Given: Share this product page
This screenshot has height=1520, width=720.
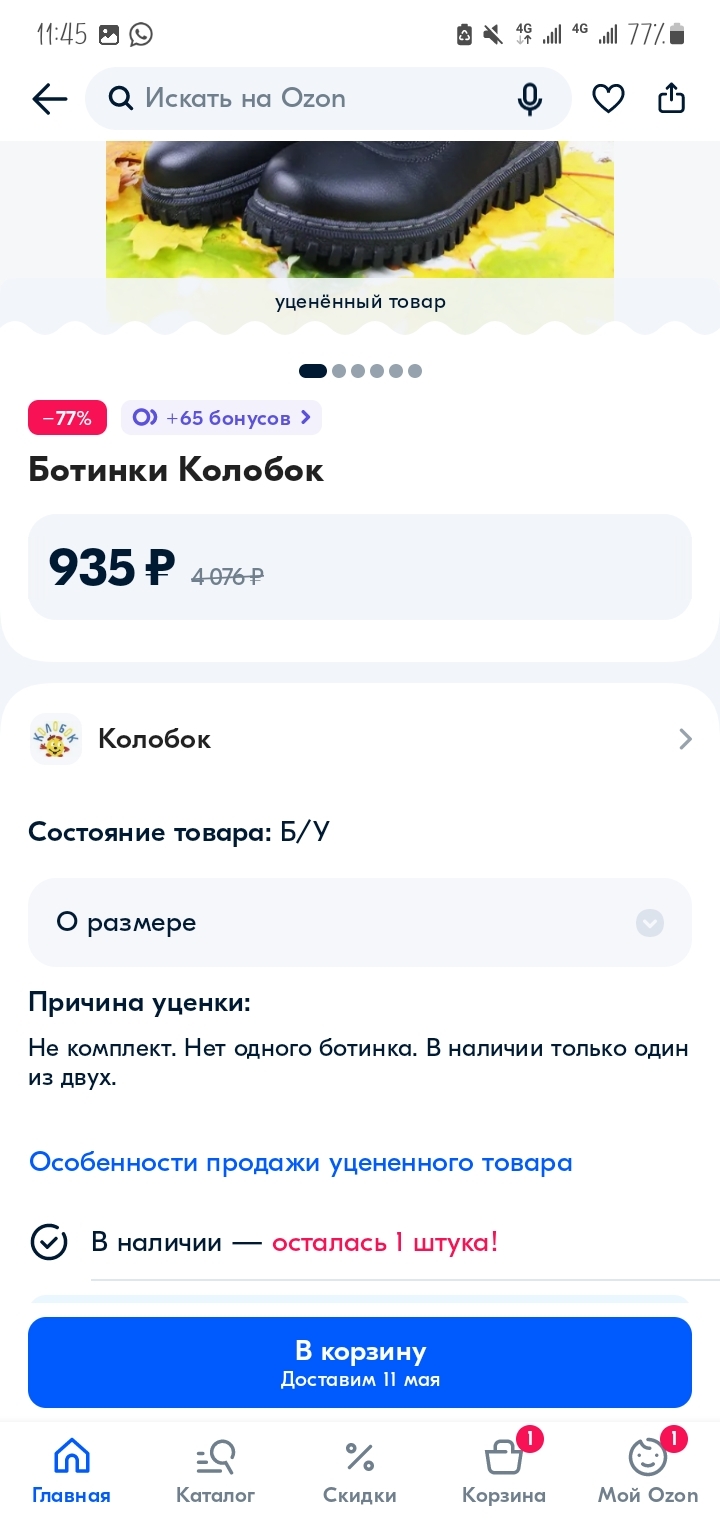Looking at the screenshot, I should pyautogui.click(x=671, y=98).
